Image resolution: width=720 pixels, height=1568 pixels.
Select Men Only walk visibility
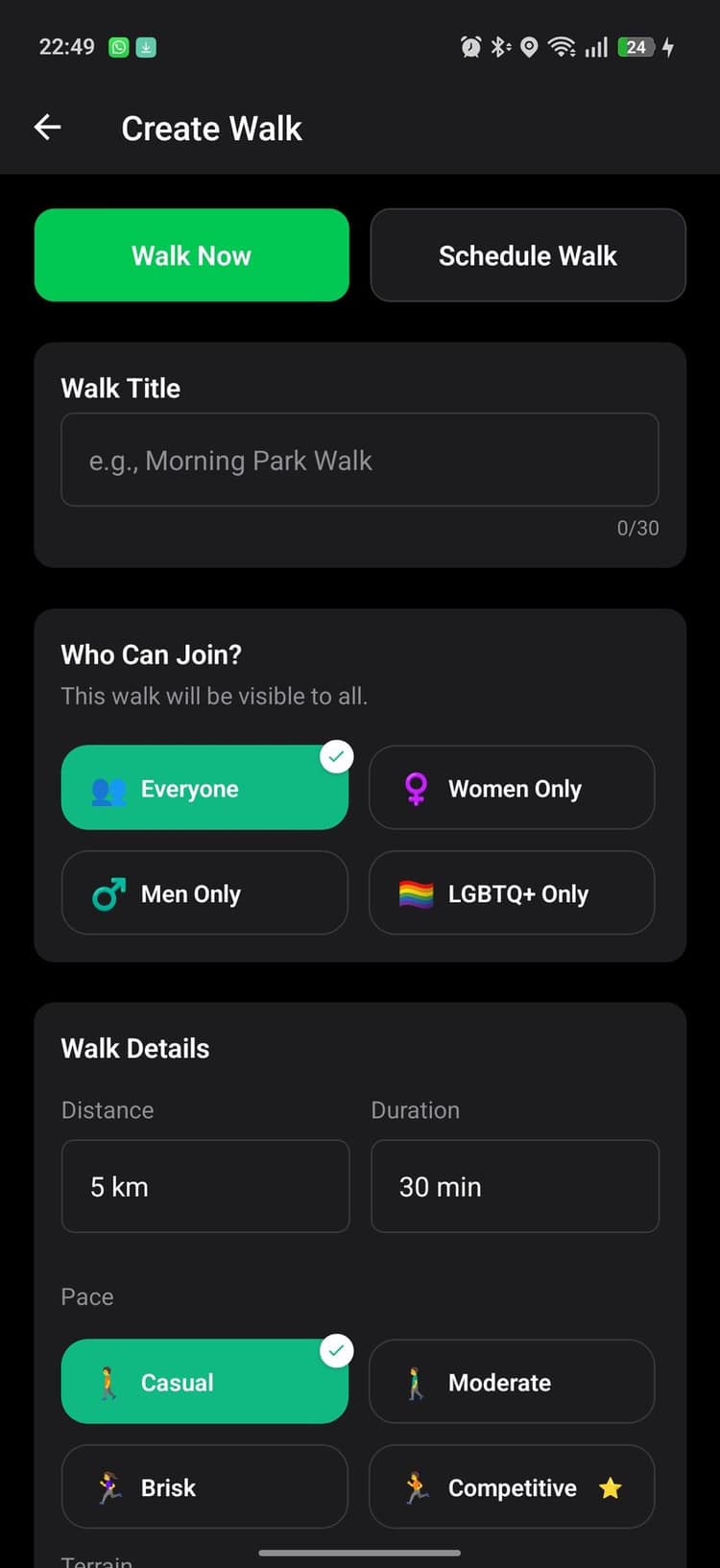(x=204, y=893)
